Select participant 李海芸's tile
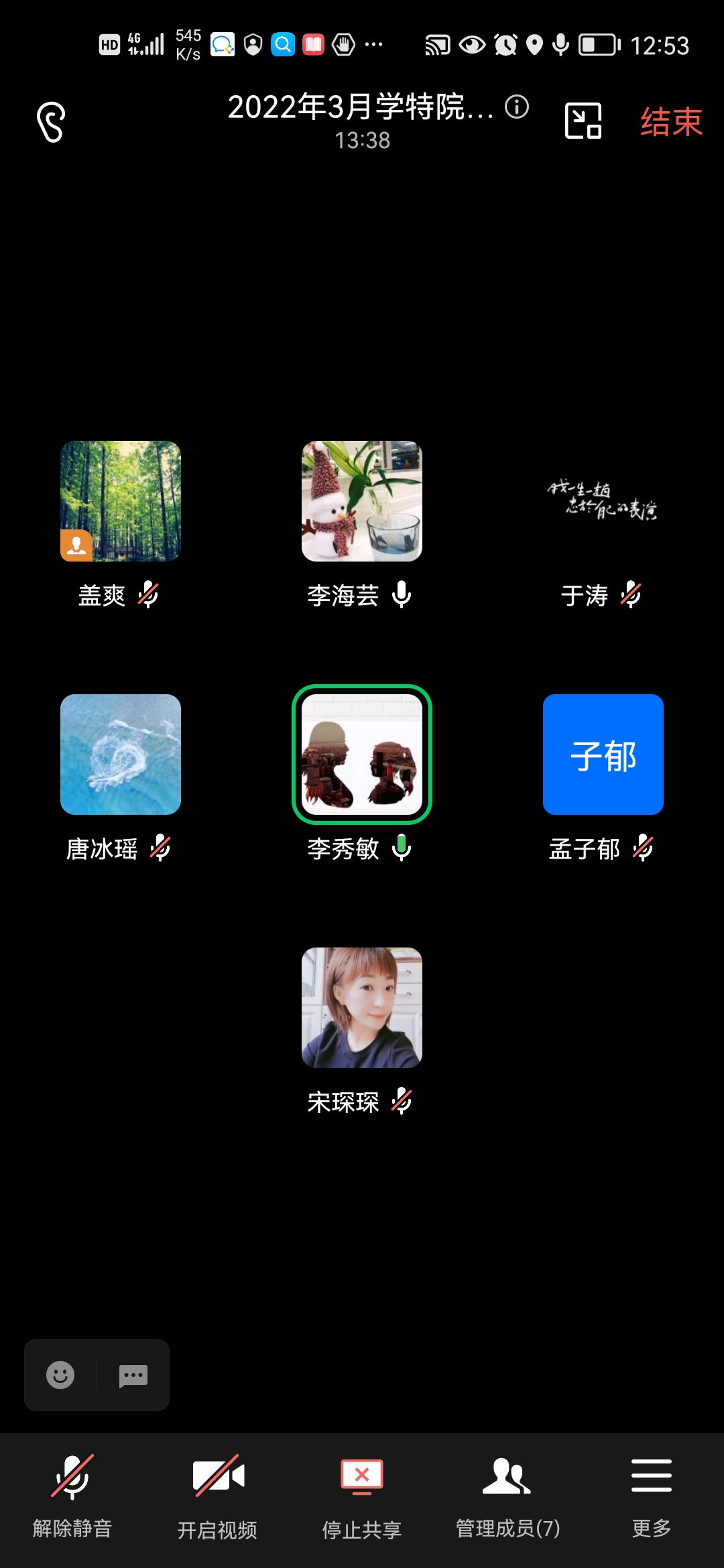This screenshot has height=1568, width=724. (362, 501)
